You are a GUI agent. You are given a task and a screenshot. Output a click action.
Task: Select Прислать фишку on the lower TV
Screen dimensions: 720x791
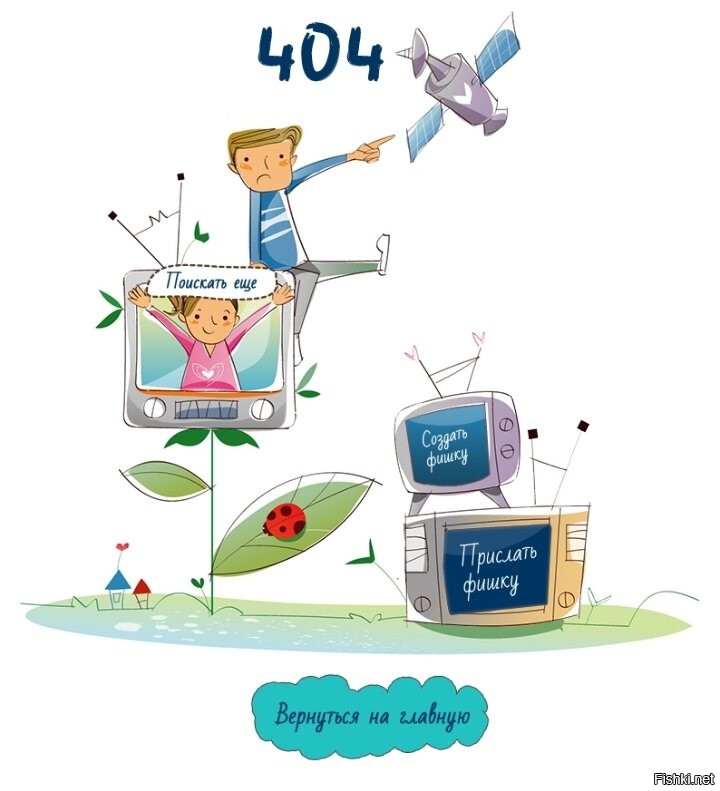pyautogui.click(x=499, y=566)
